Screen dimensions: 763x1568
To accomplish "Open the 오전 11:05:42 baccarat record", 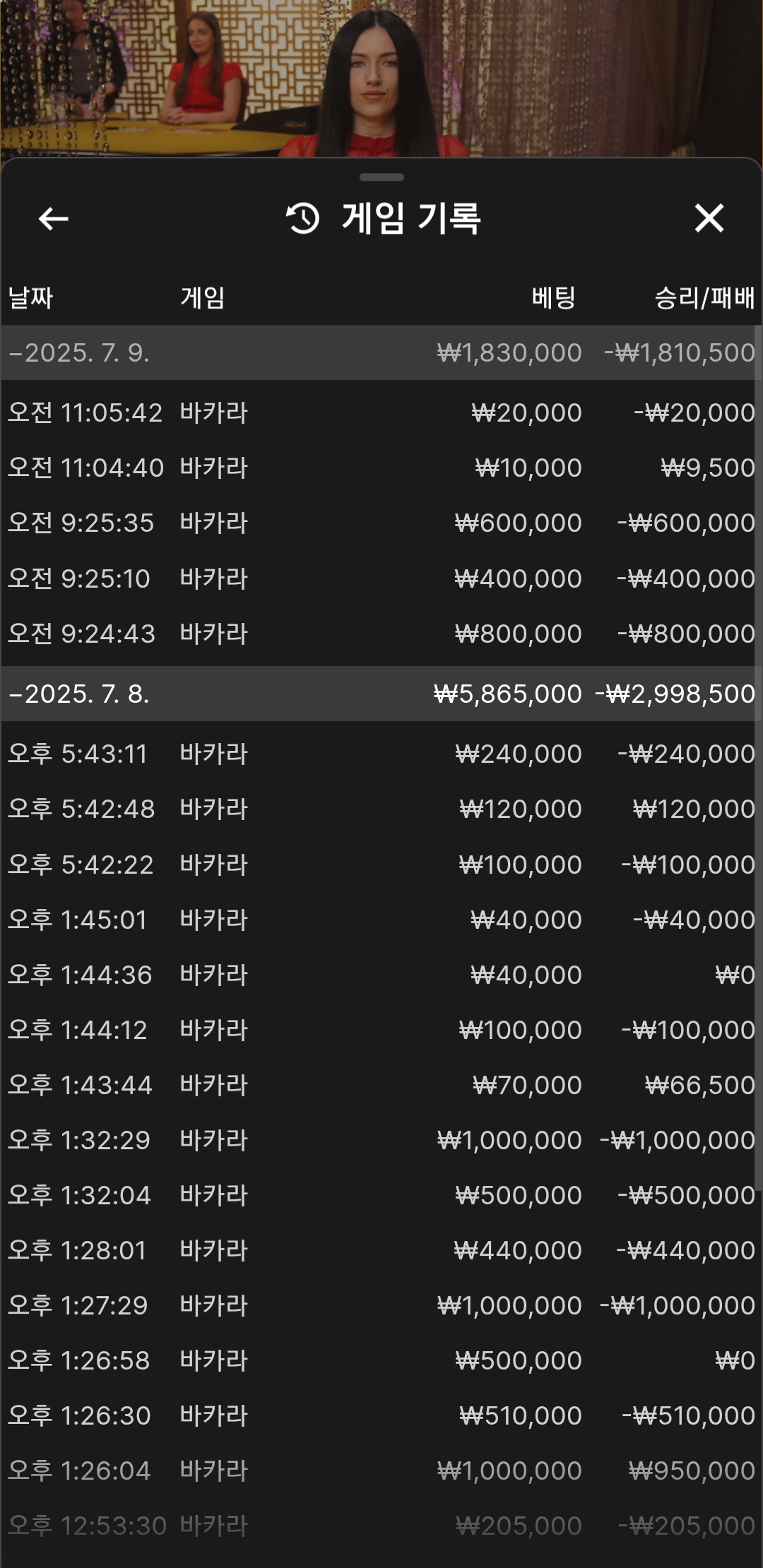I will click(381, 412).
